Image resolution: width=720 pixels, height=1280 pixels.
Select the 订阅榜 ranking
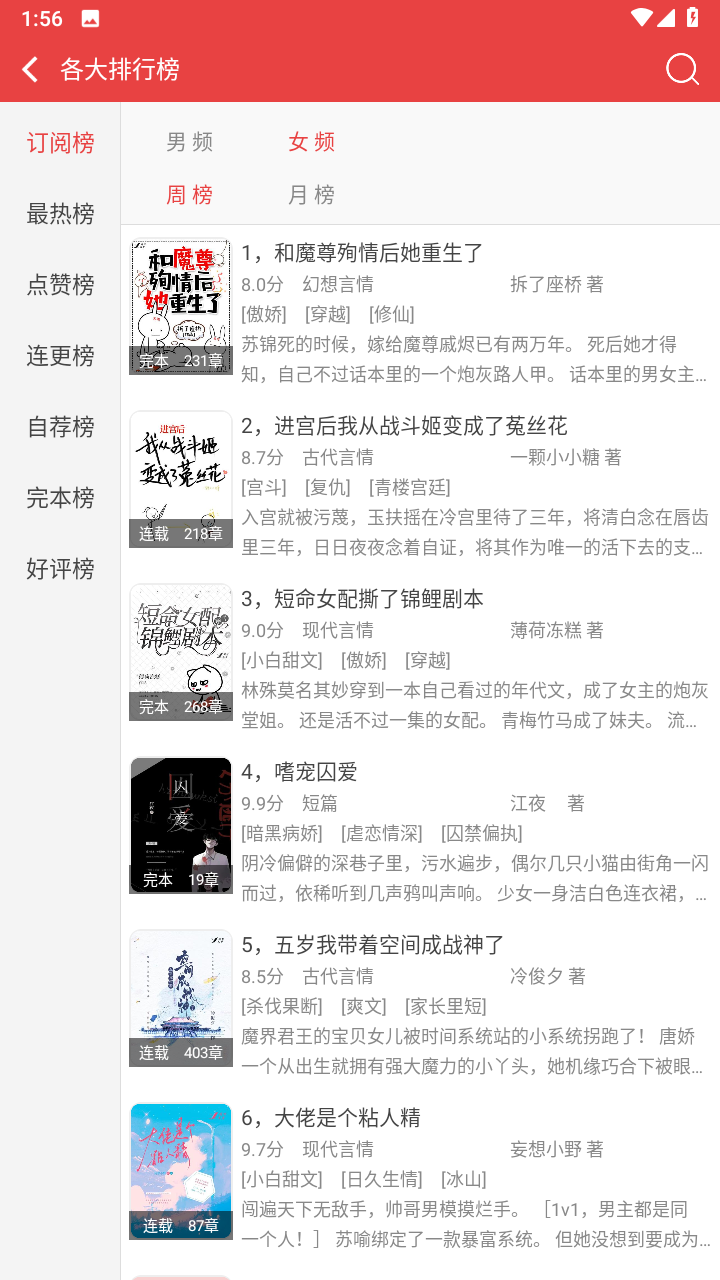coord(60,143)
